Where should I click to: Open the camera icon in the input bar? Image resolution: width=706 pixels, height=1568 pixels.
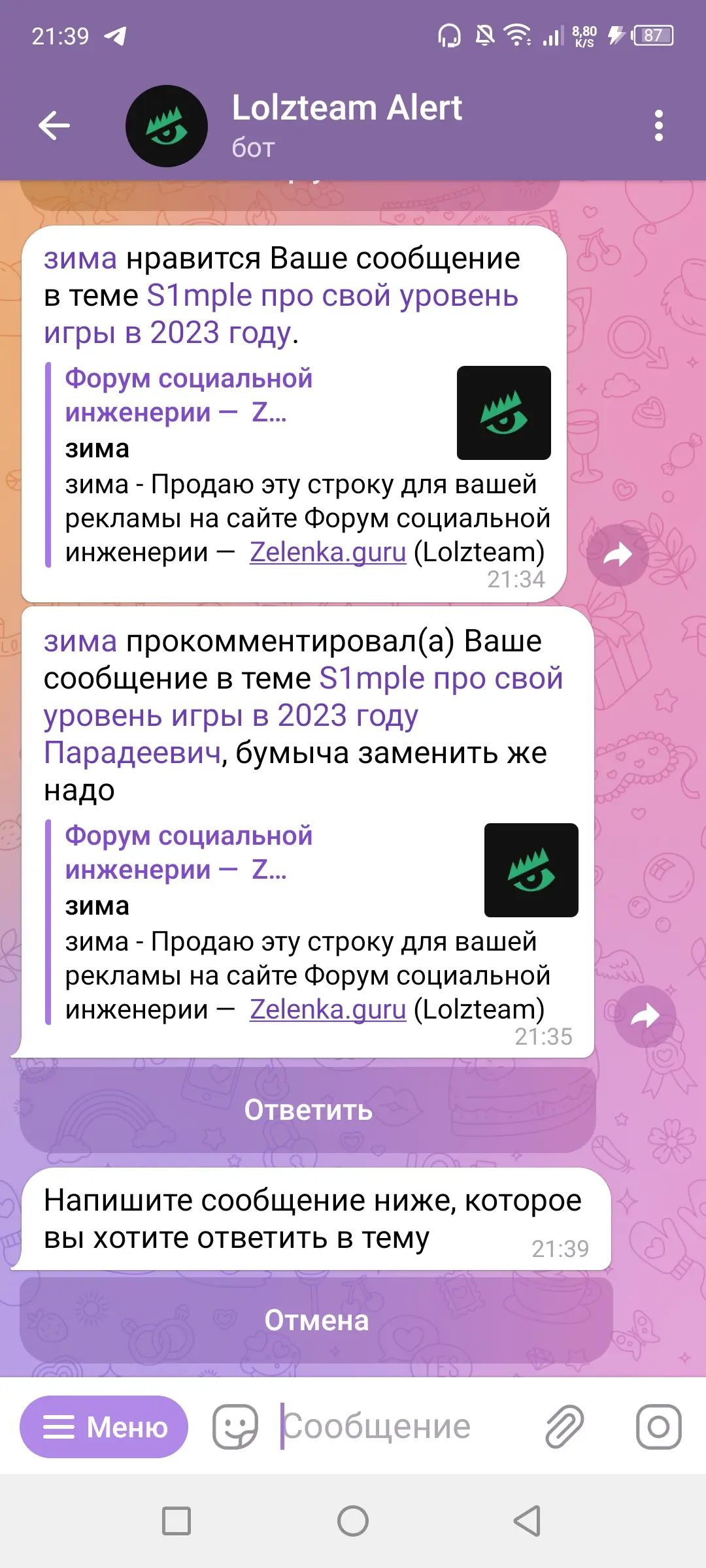pos(659,1427)
